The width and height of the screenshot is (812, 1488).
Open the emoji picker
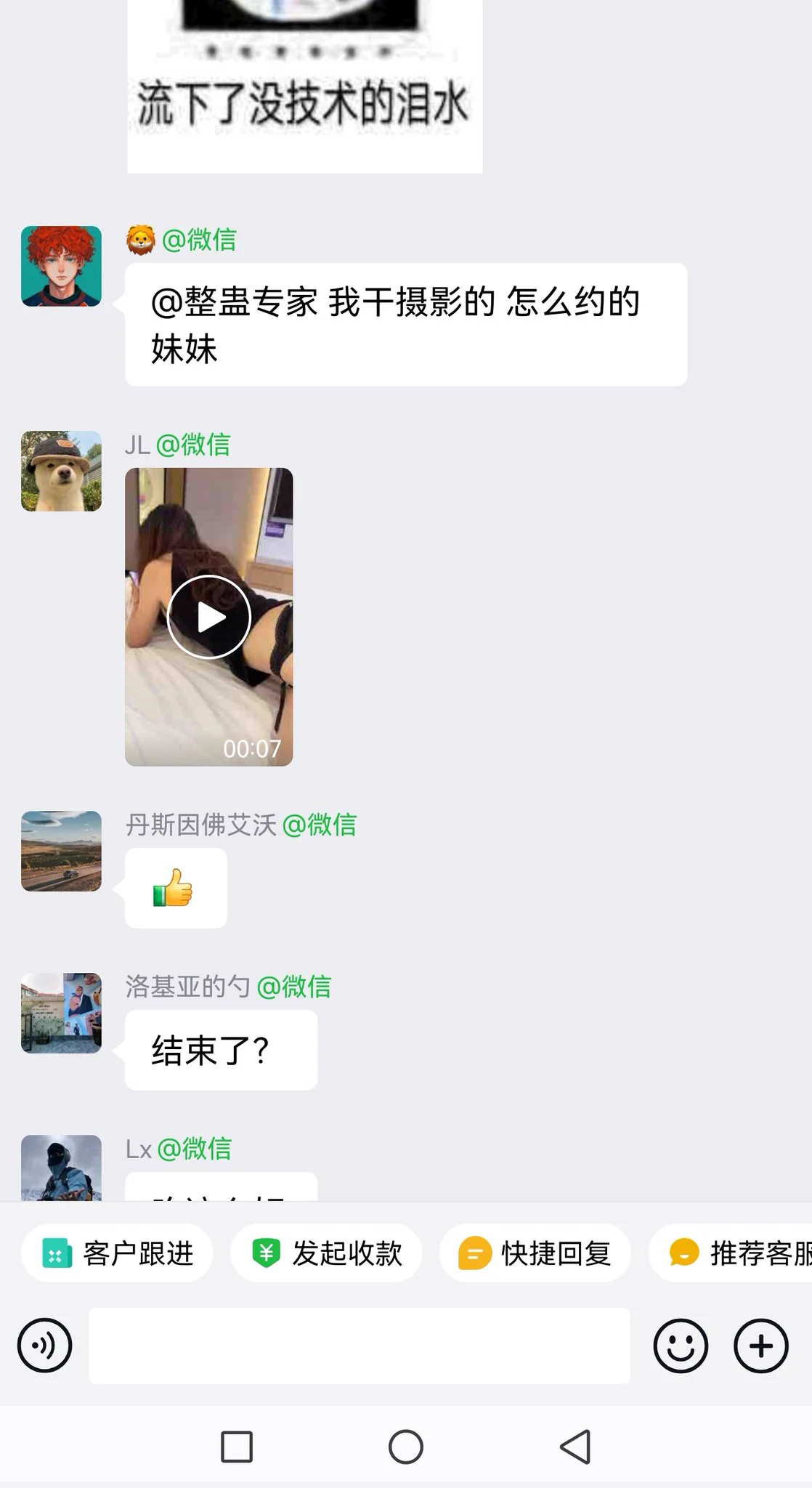[681, 1346]
